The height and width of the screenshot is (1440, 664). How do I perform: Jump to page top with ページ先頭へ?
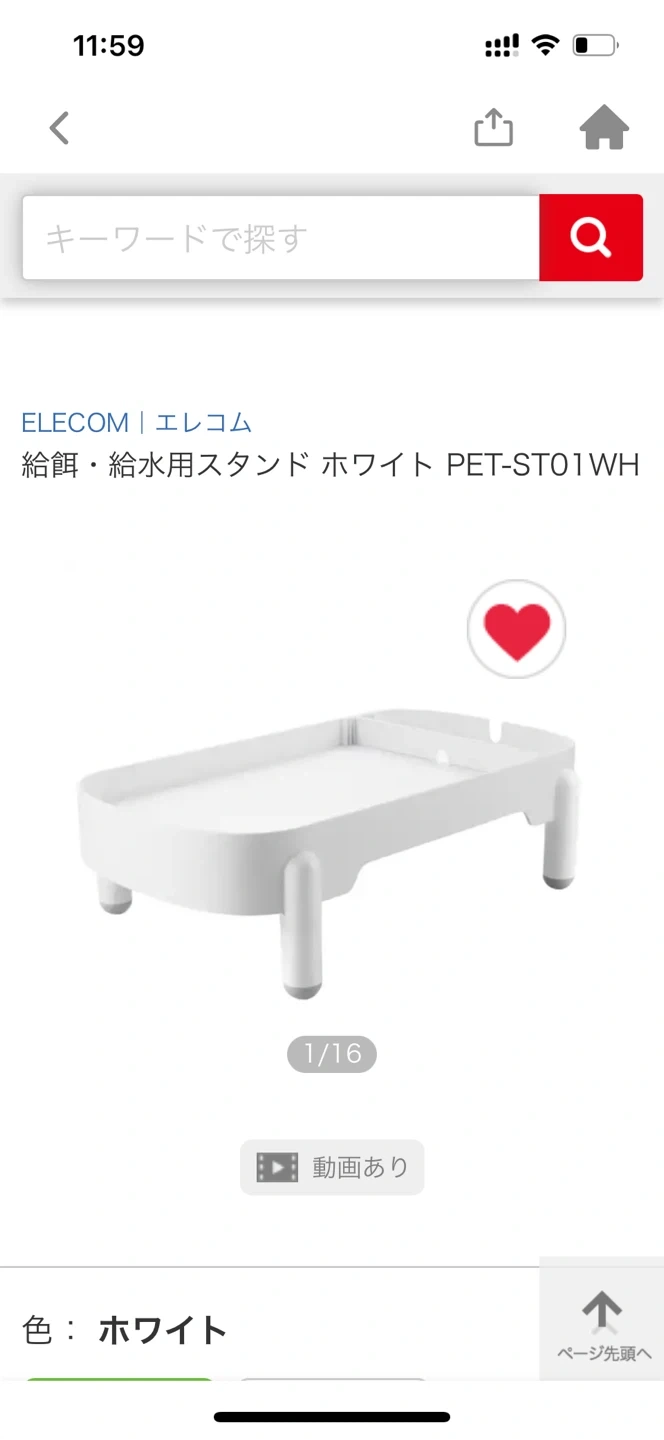pos(603,1323)
